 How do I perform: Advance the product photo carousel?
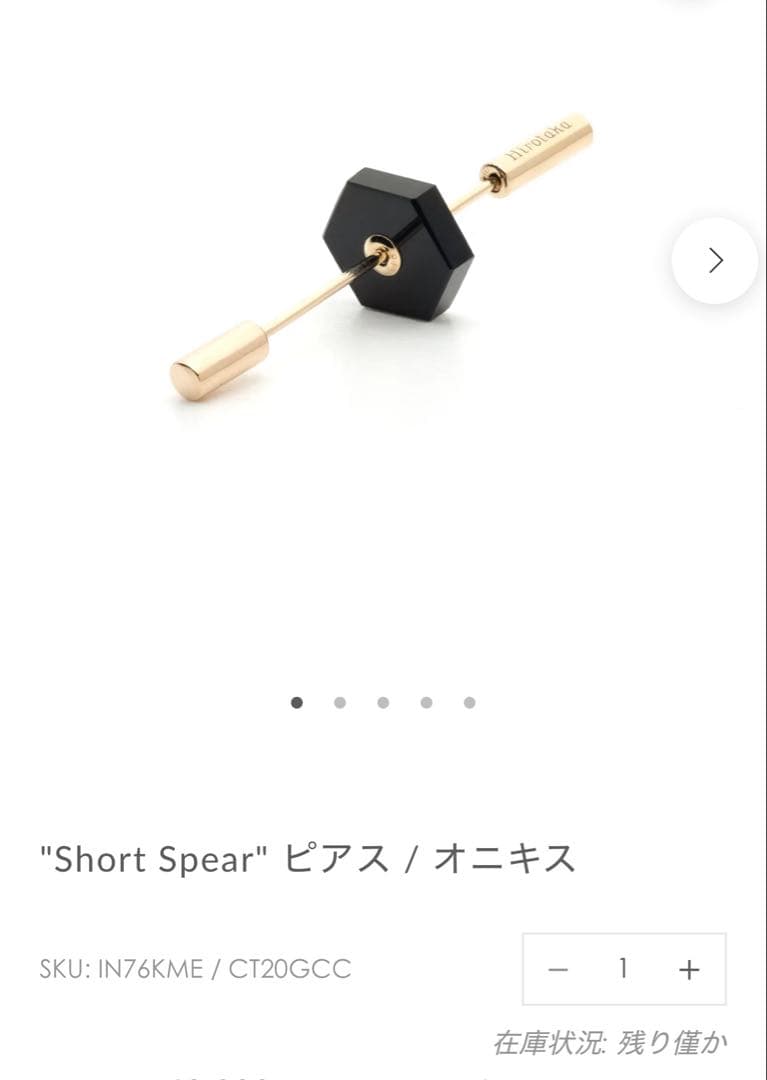tap(714, 258)
